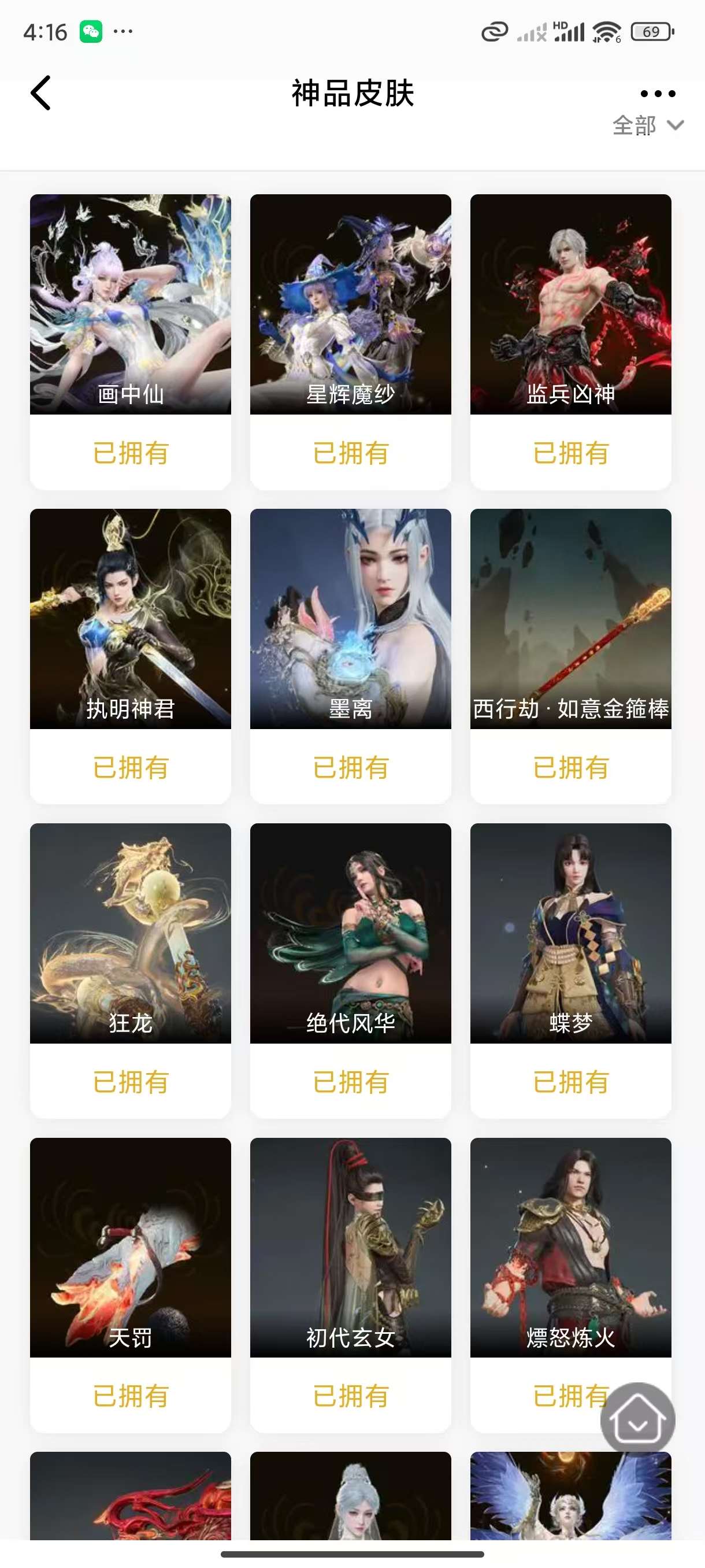Open the 西行劫·如意金箍棒 weapon skin
Image resolution: width=705 pixels, height=1568 pixels.
(x=570, y=619)
